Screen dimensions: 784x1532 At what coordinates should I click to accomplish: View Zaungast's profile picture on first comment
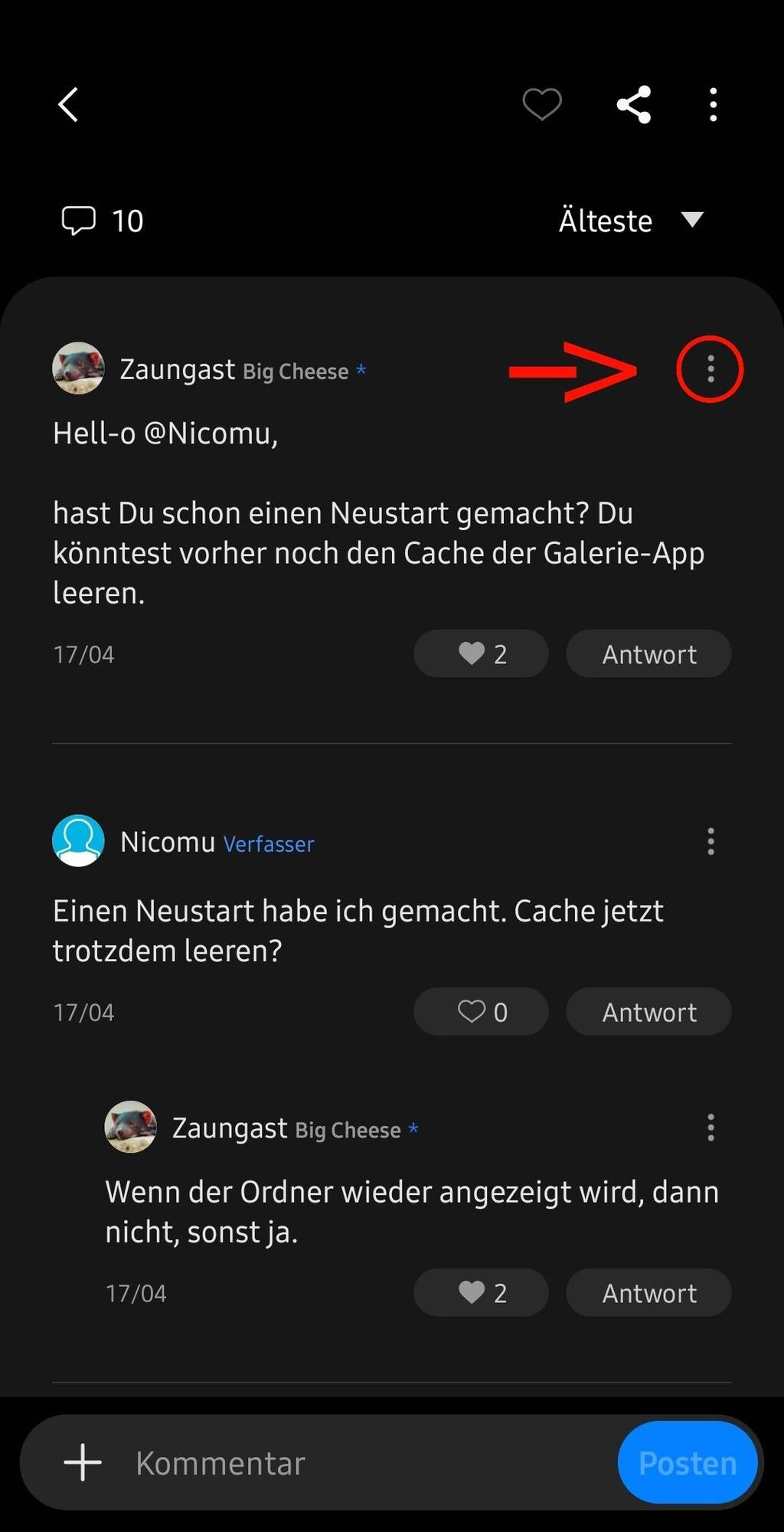(78, 368)
